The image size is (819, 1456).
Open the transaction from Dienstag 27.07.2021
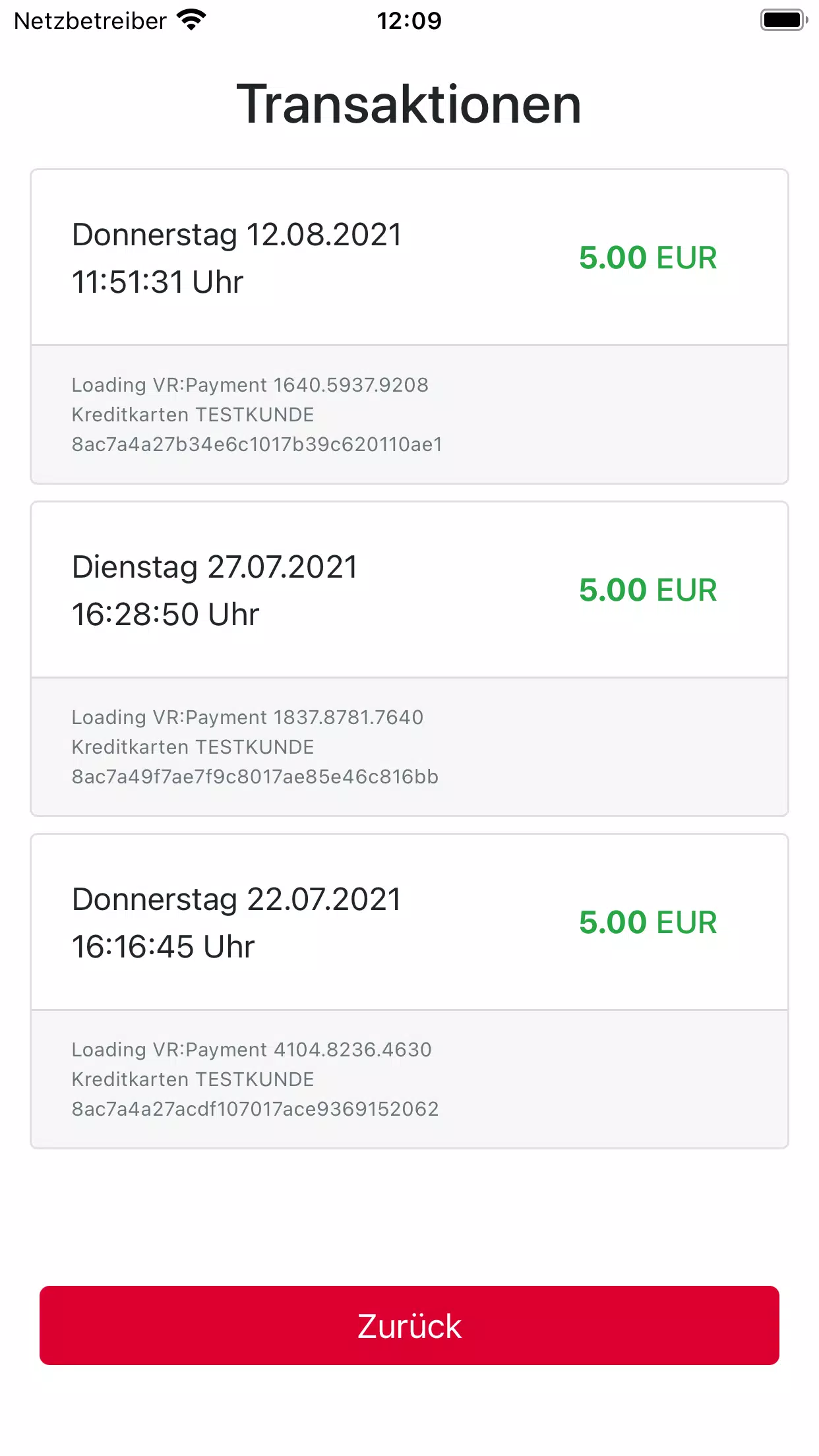click(409, 659)
